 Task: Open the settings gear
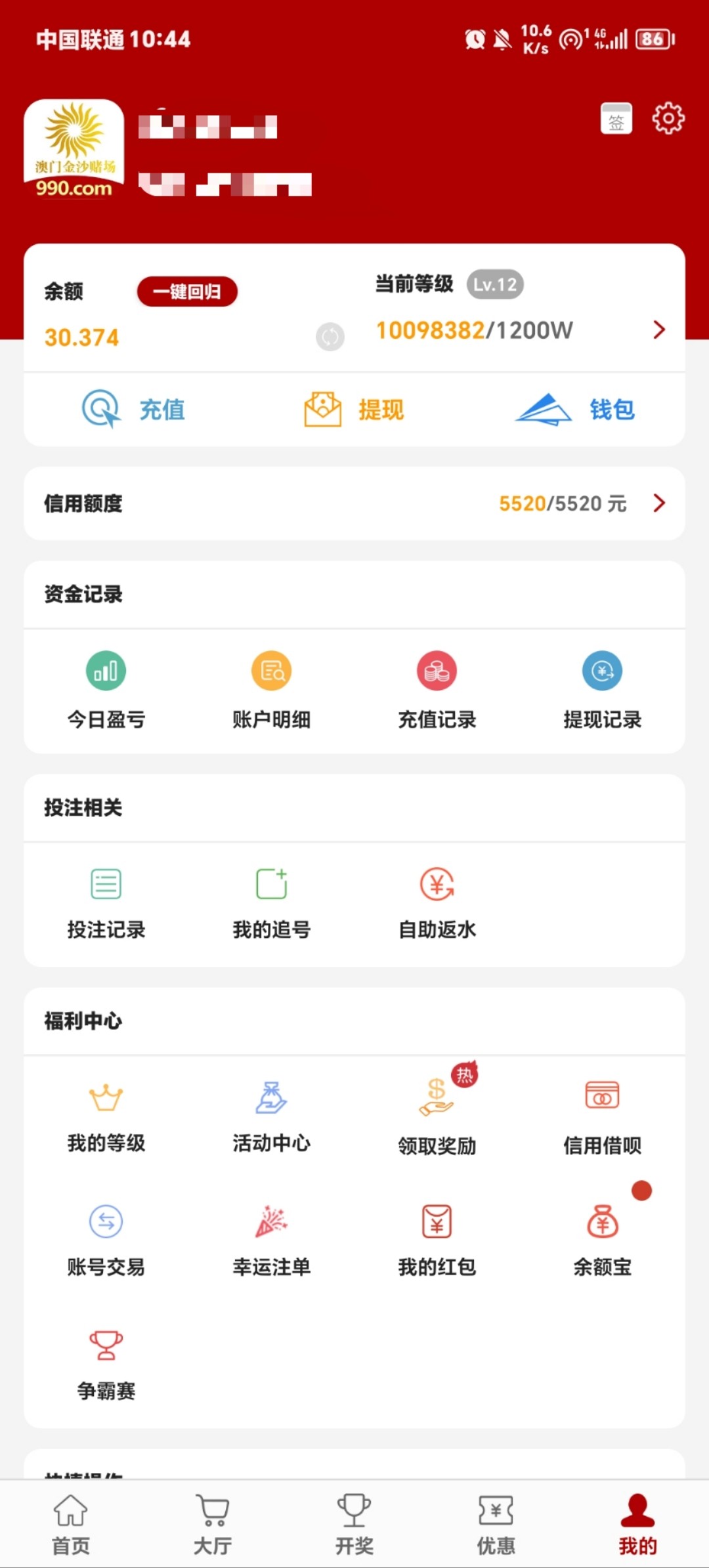point(668,118)
